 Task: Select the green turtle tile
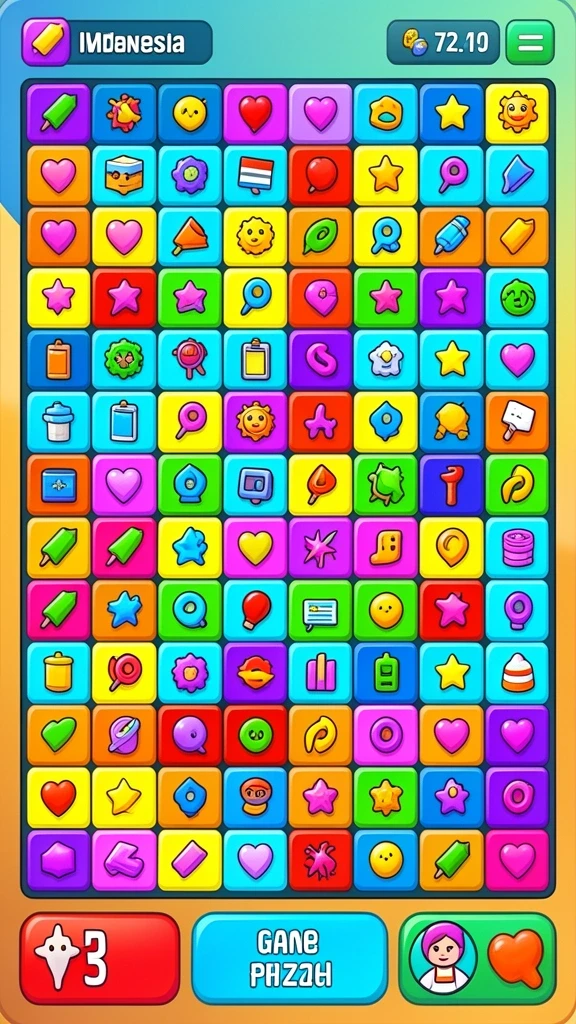tap(386, 485)
